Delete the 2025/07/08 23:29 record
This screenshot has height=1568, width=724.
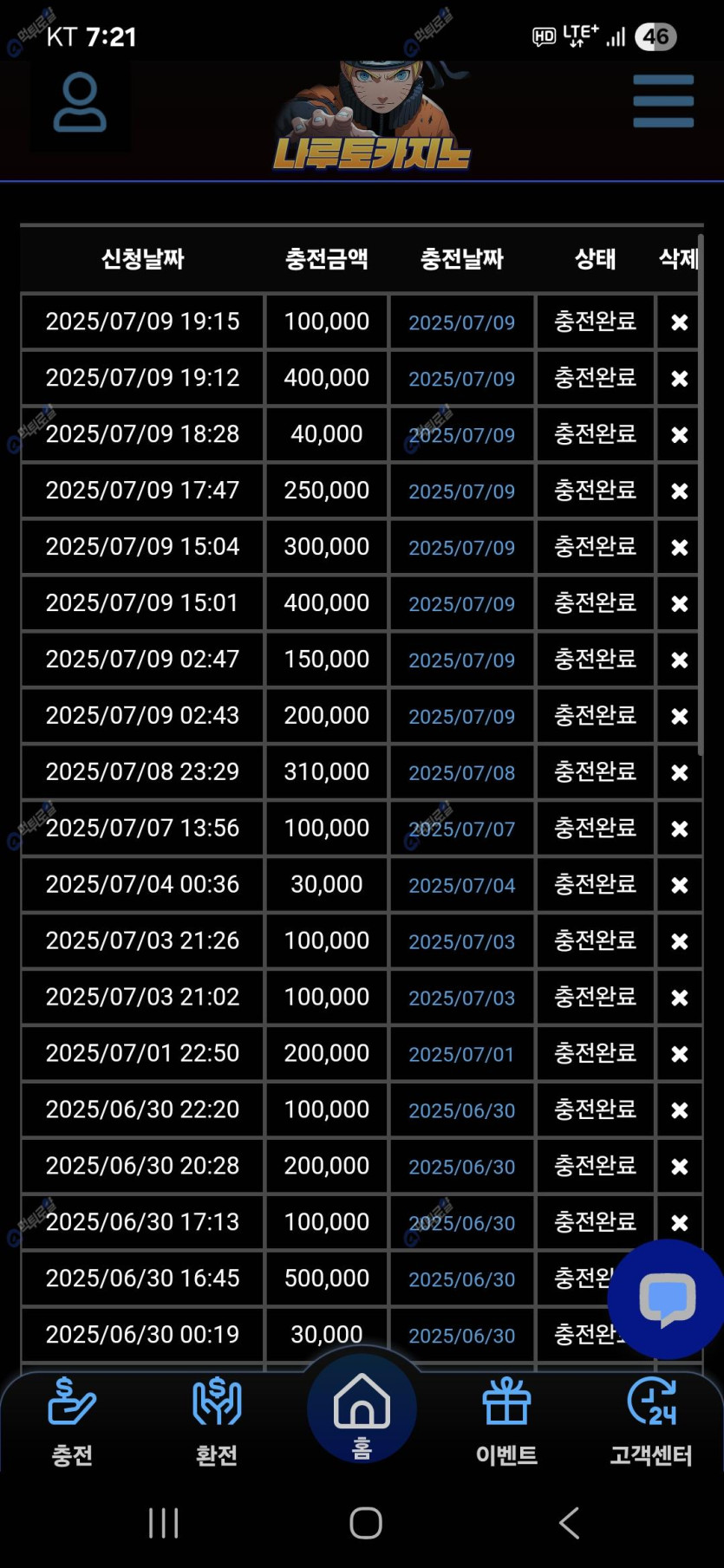coord(680,772)
